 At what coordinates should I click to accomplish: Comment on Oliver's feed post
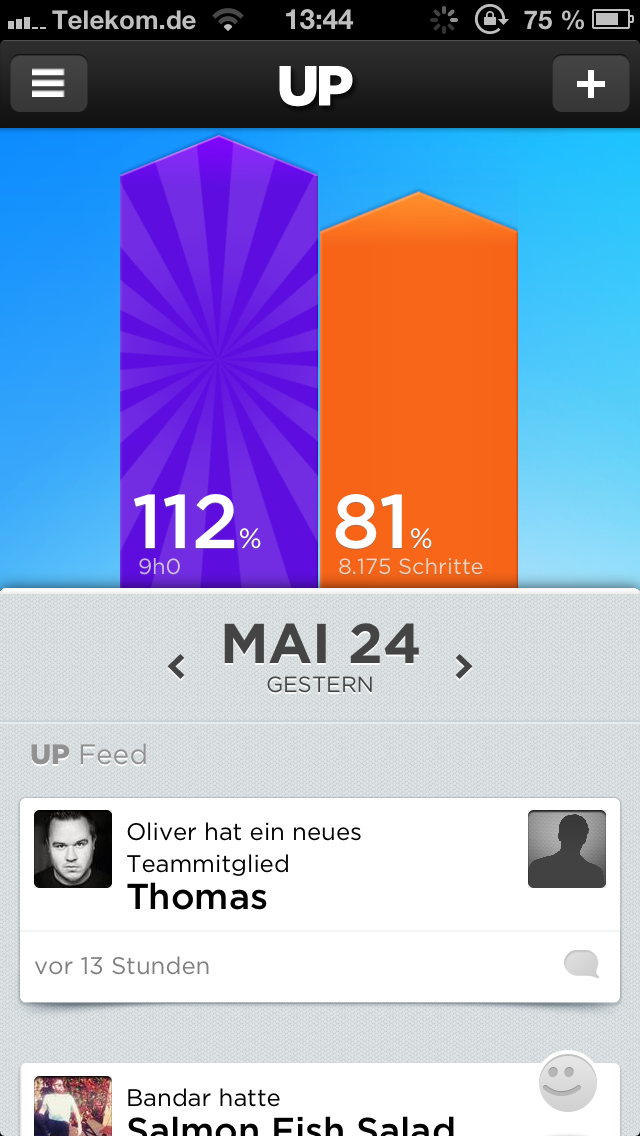[x=582, y=964]
